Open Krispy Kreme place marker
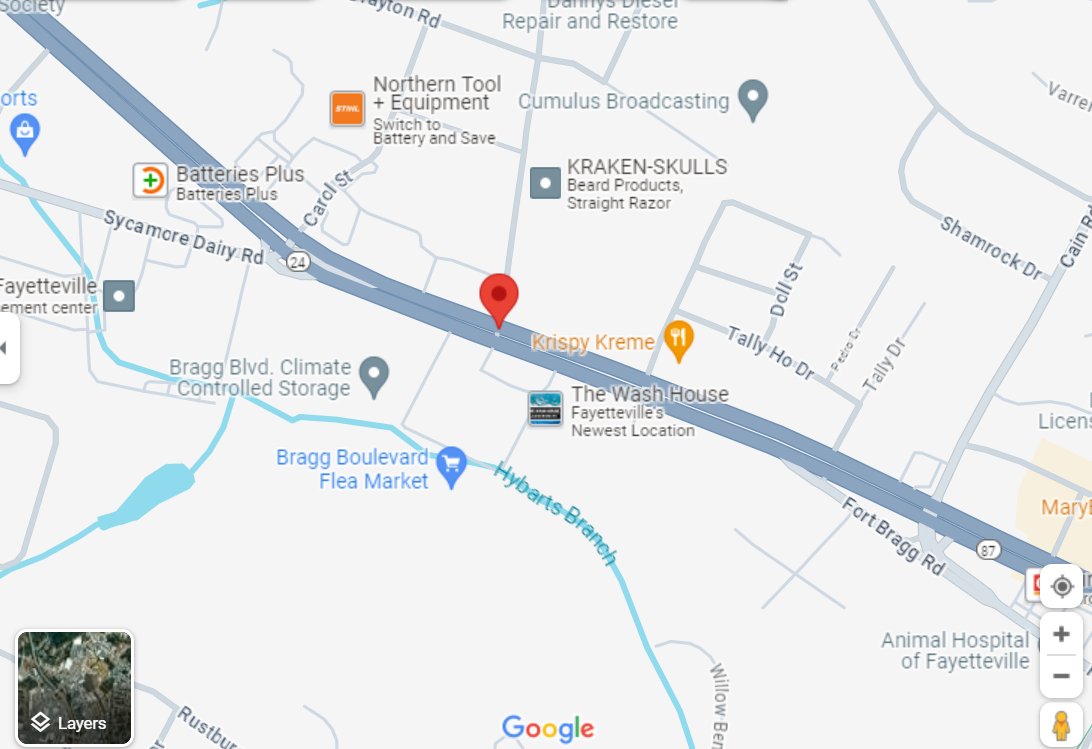 679,343
